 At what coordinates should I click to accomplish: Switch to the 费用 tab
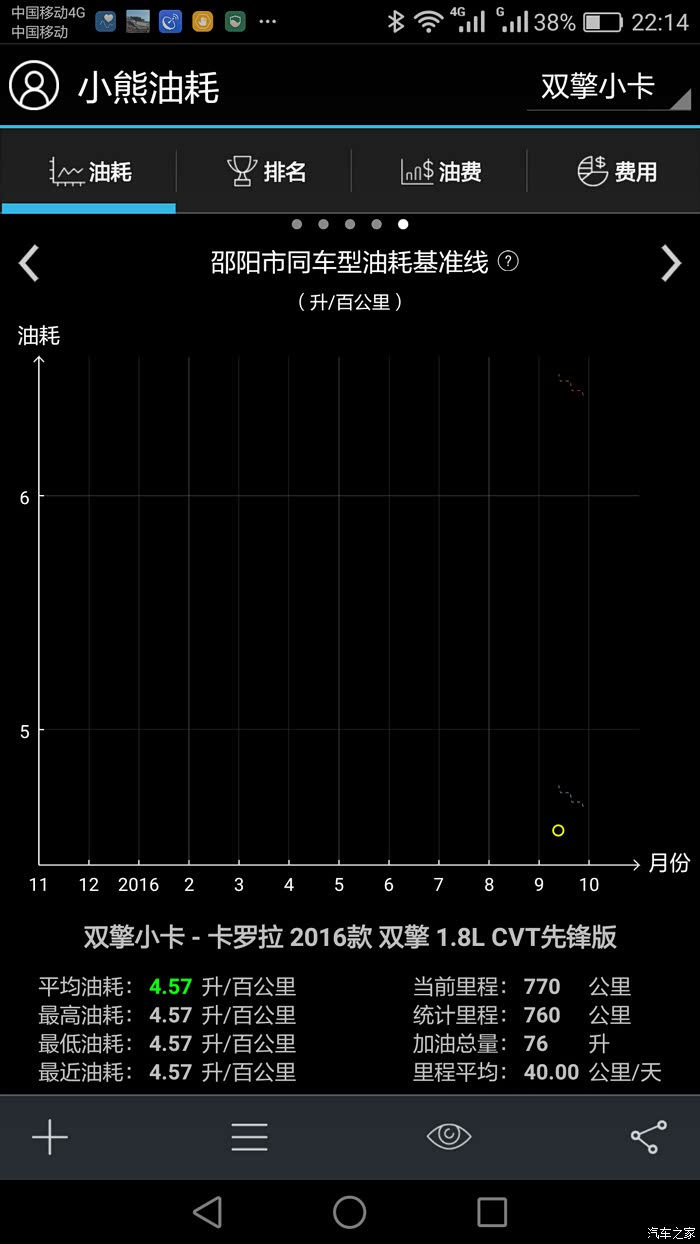(x=616, y=172)
